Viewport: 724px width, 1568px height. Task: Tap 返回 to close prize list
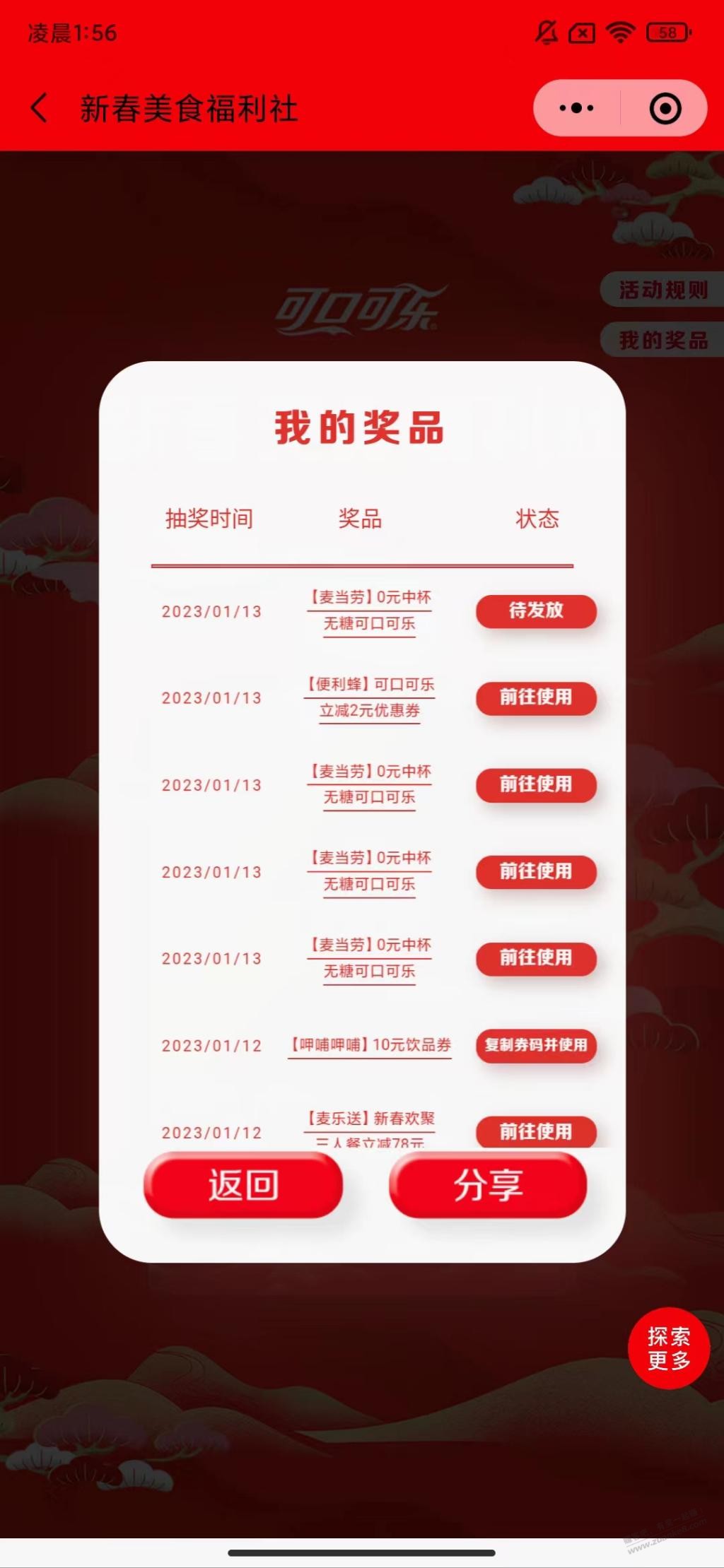coord(243,1185)
